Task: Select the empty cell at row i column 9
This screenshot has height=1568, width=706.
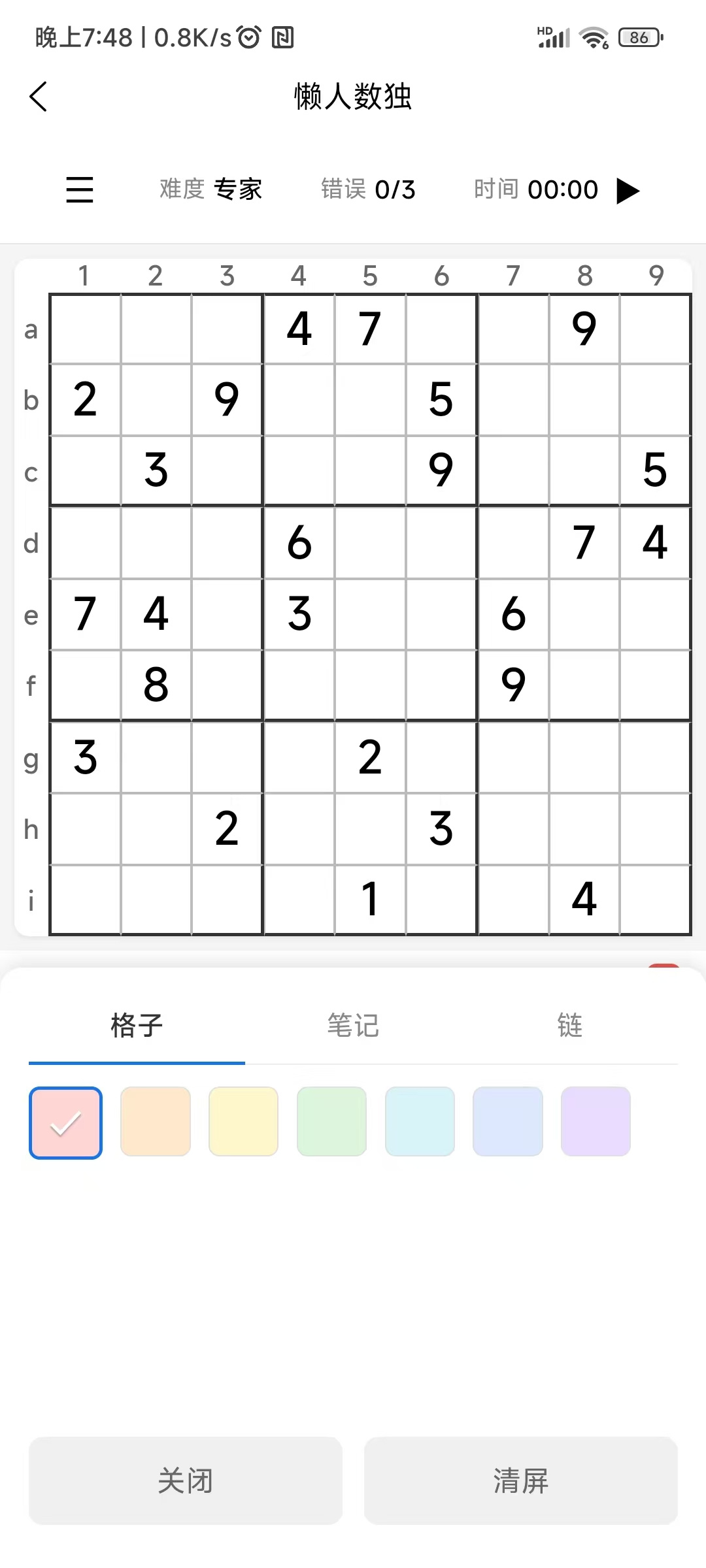Action: 655,900
